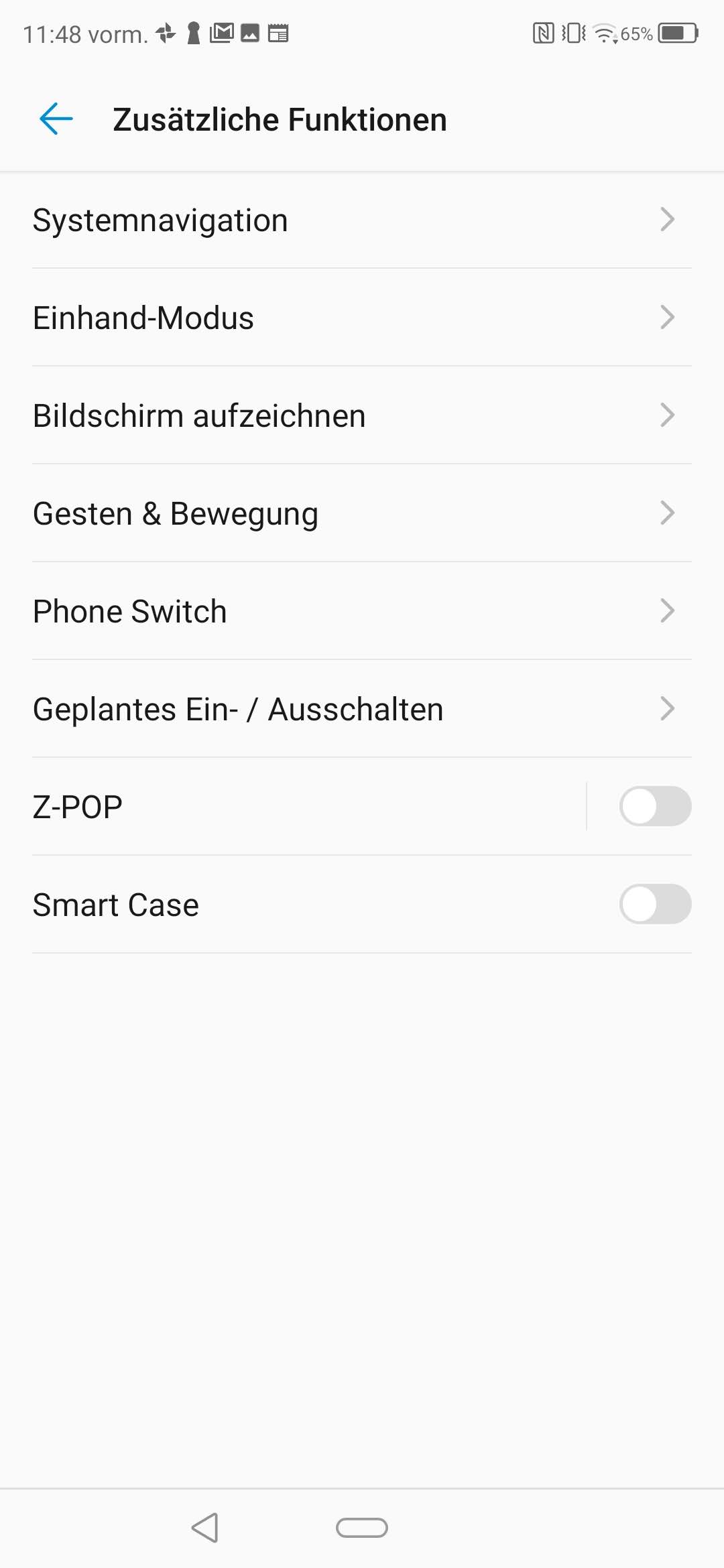Turn on Smart Case
Screen dimensions: 724x1568
pyautogui.click(x=655, y=904)
